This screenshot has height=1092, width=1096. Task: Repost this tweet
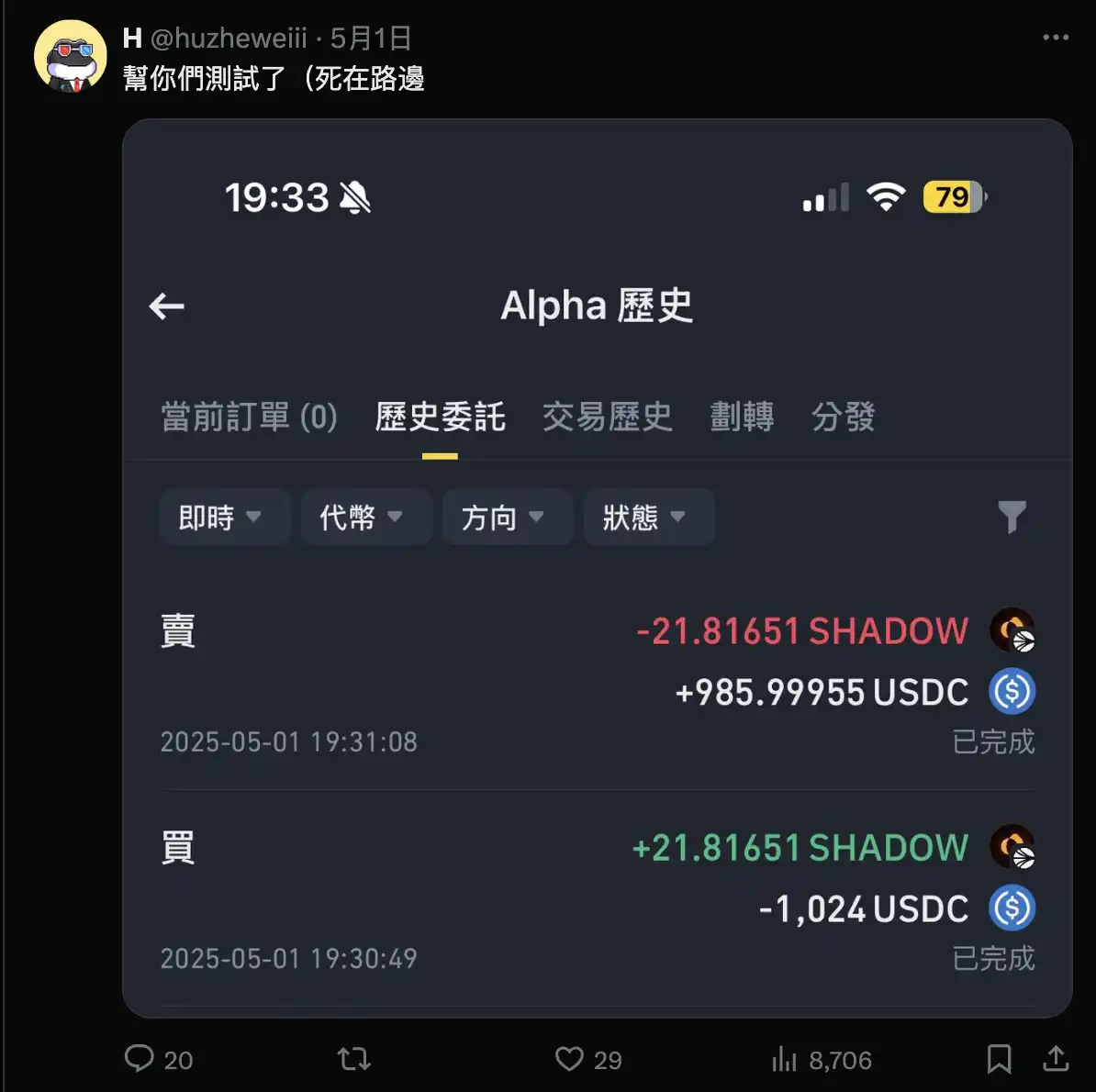click(353, 1059)
